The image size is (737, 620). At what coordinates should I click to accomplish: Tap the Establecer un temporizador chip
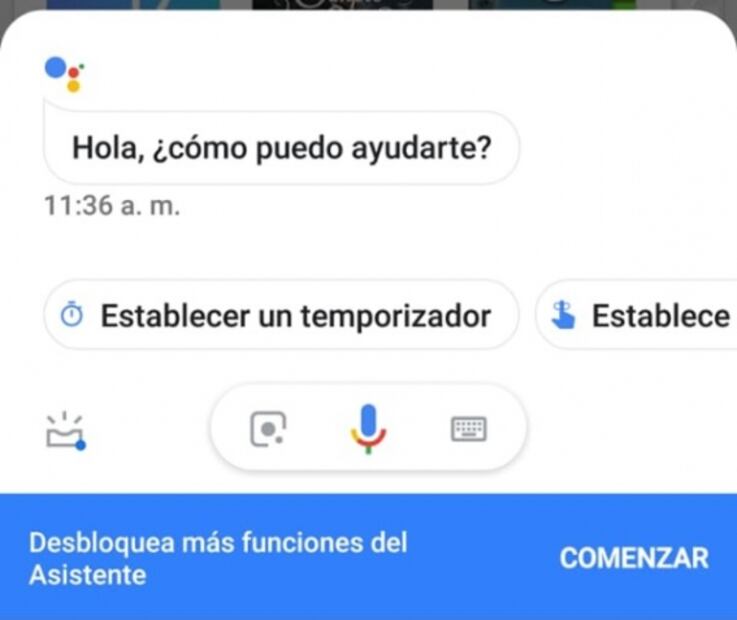click(280, 316)
